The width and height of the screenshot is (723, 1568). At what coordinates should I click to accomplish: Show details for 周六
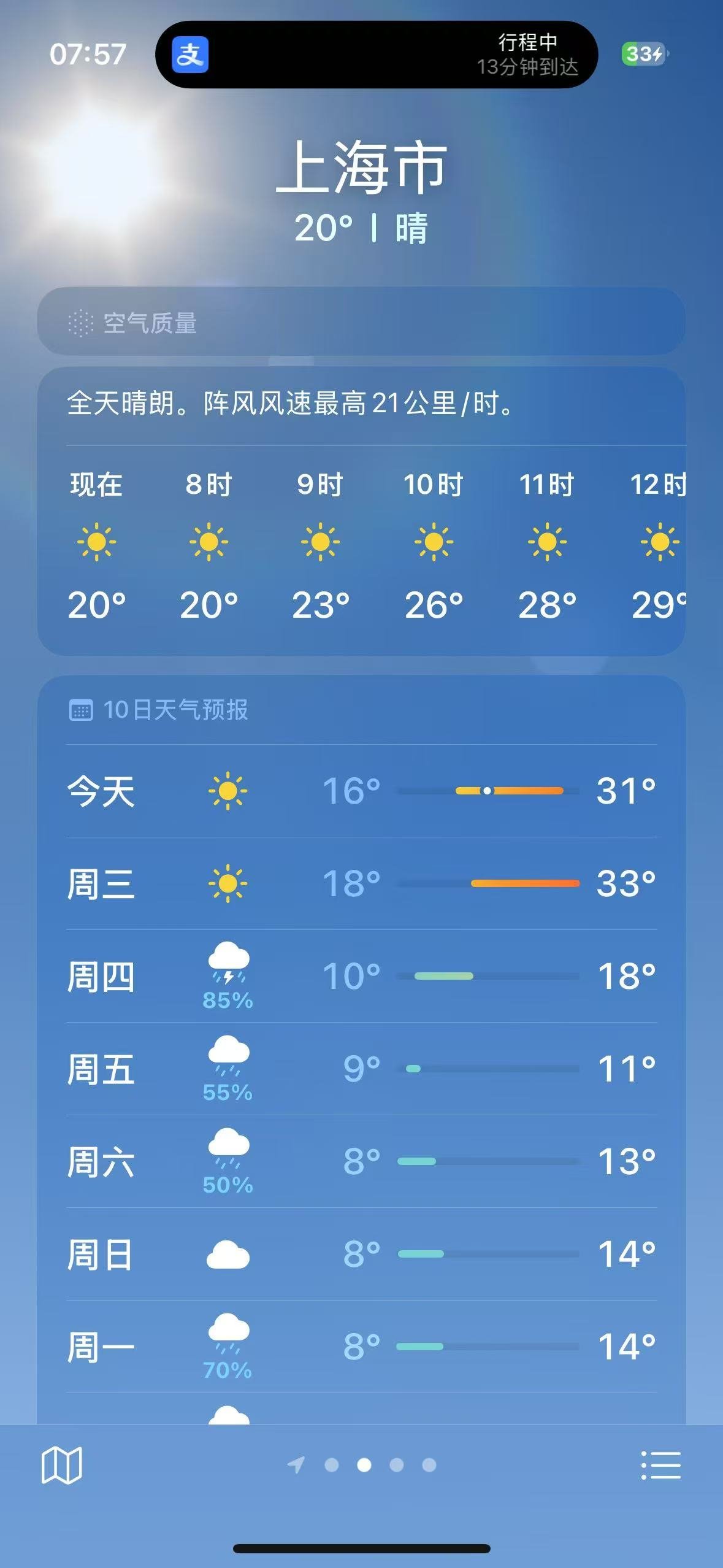click(361, 1161)
